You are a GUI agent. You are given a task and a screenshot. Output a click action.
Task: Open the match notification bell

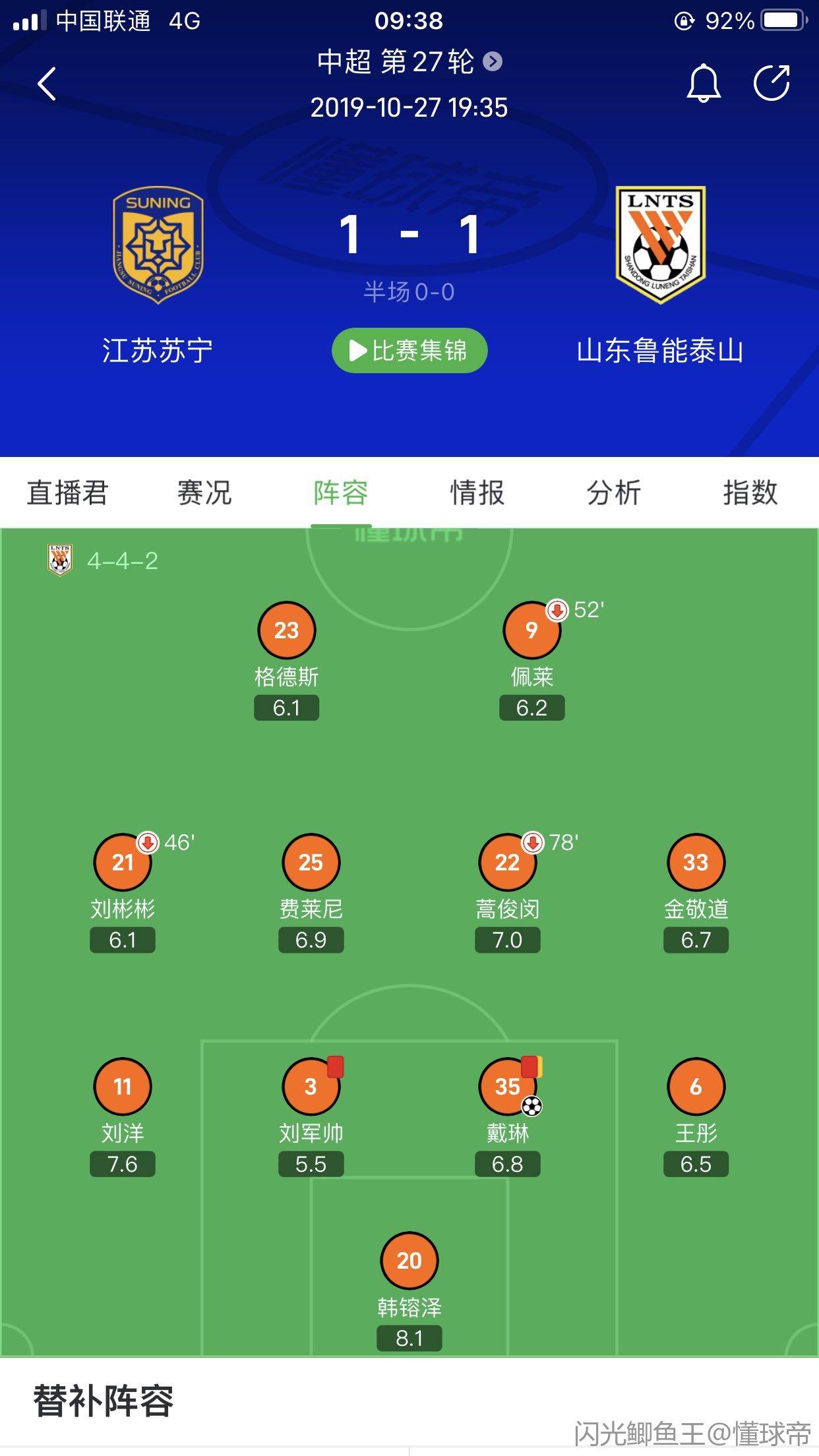pos(704,83)
